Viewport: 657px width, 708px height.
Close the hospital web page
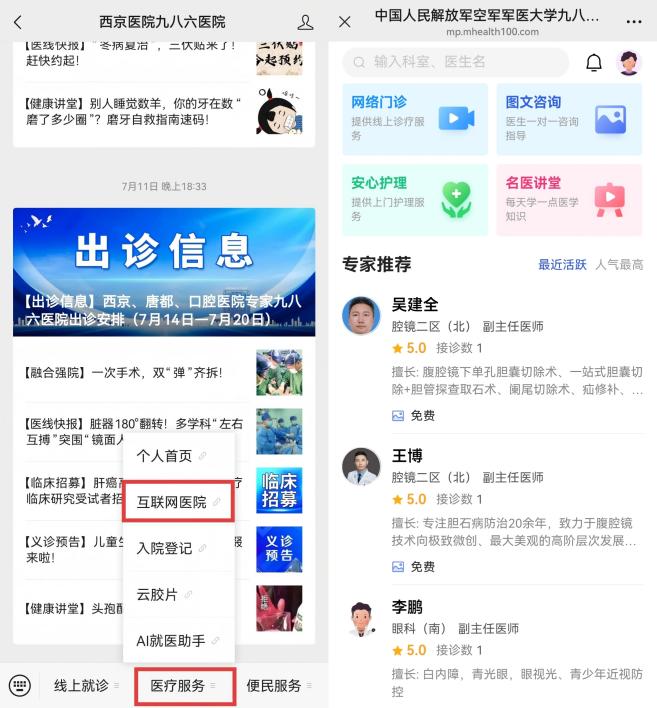click(x=345, y=21)
